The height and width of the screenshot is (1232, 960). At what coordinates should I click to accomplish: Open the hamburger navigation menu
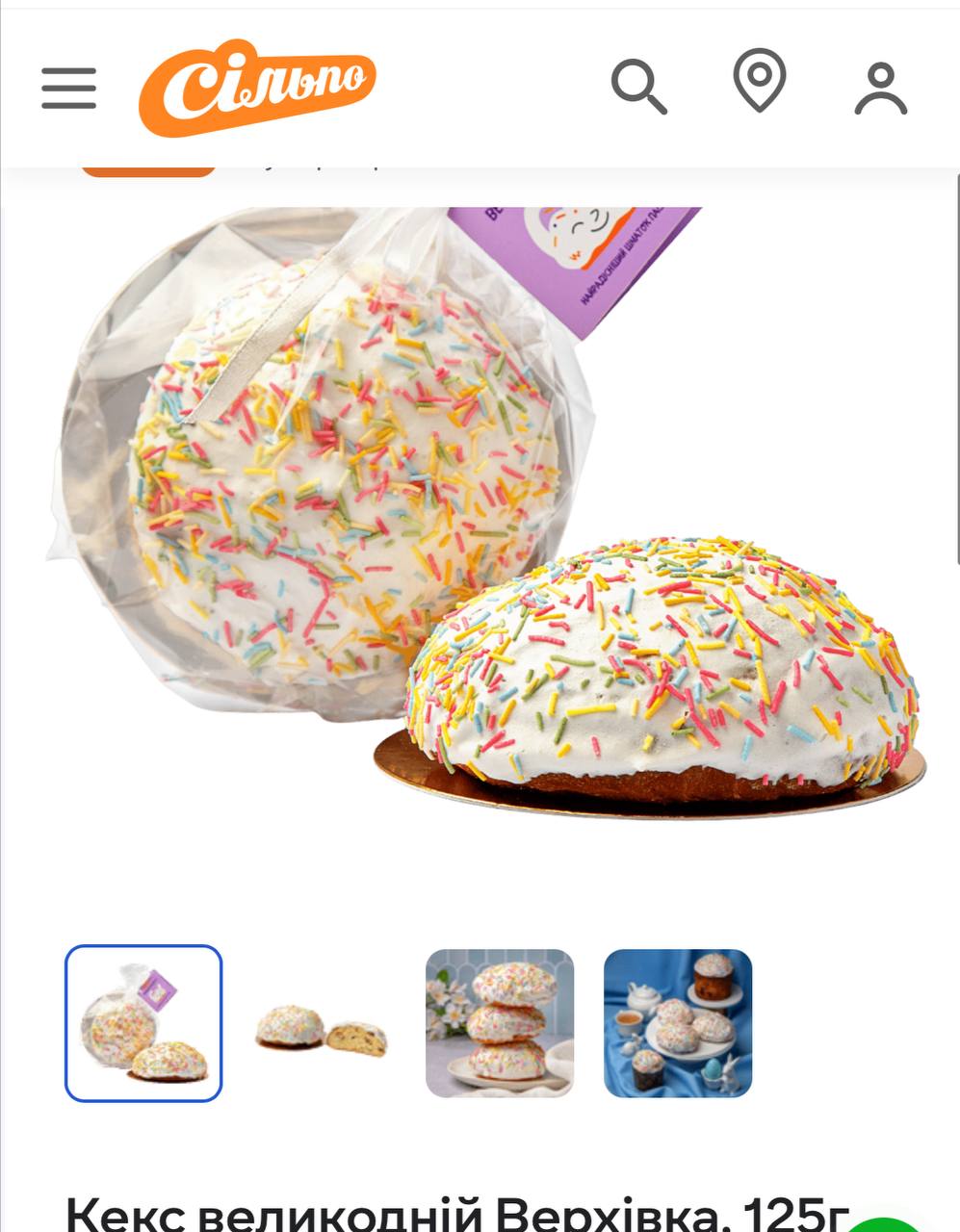pos(68,89)
